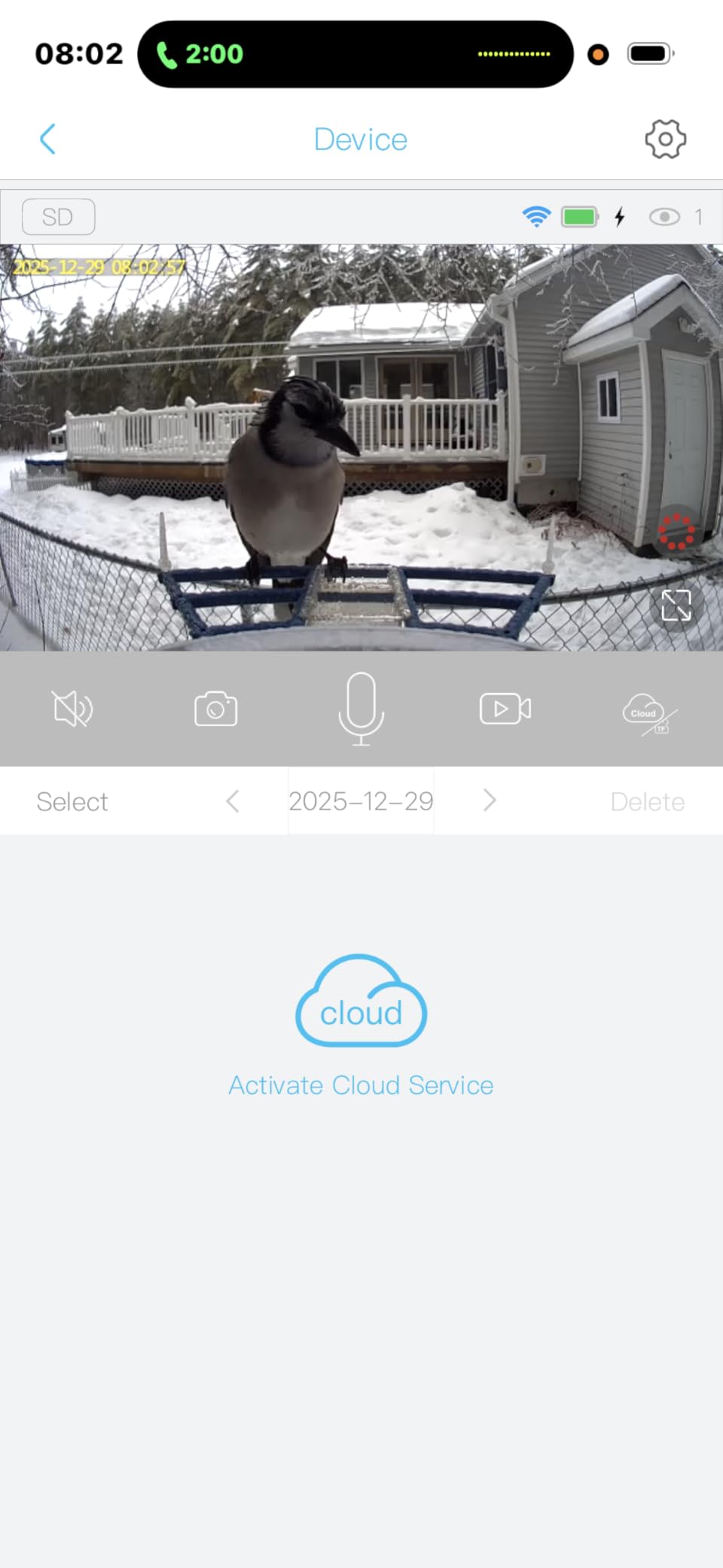Take a snapshot of the live feed
Screen dimensions: 723x1568
click(216, 709)
